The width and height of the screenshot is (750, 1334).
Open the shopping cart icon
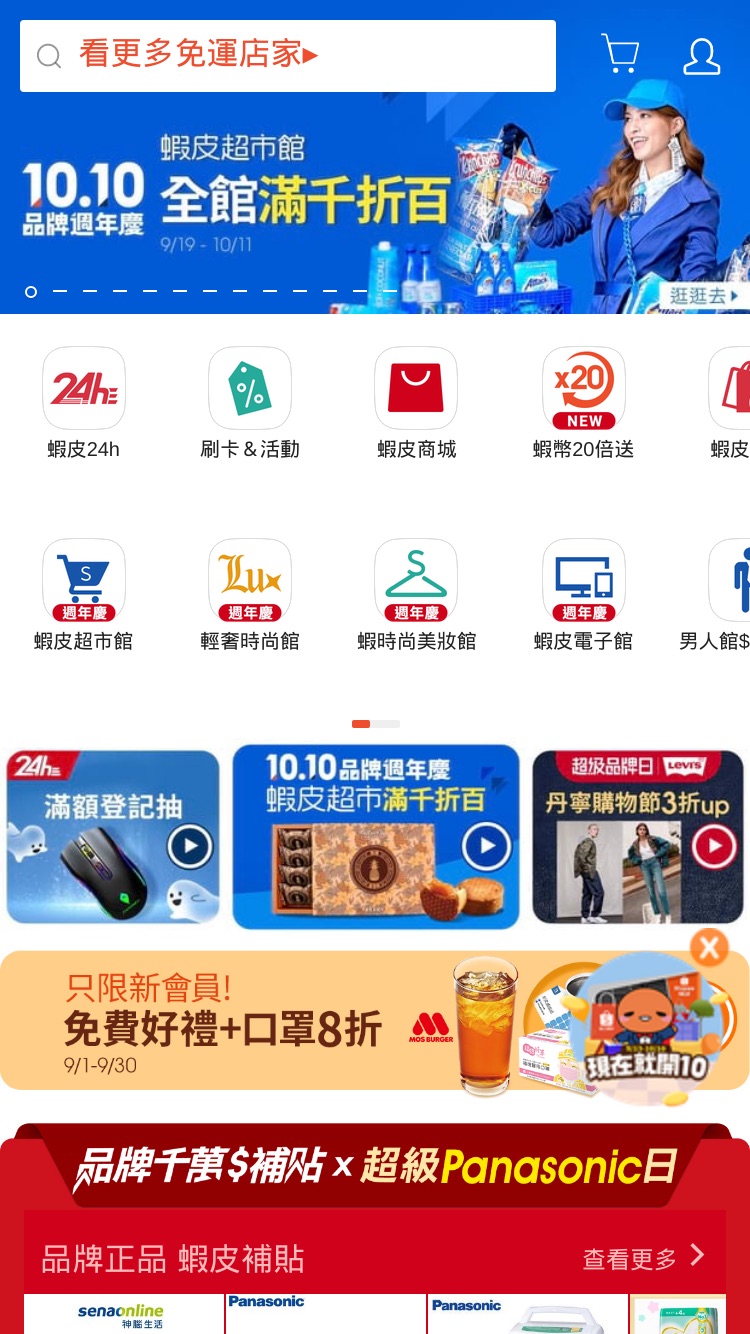620,54
